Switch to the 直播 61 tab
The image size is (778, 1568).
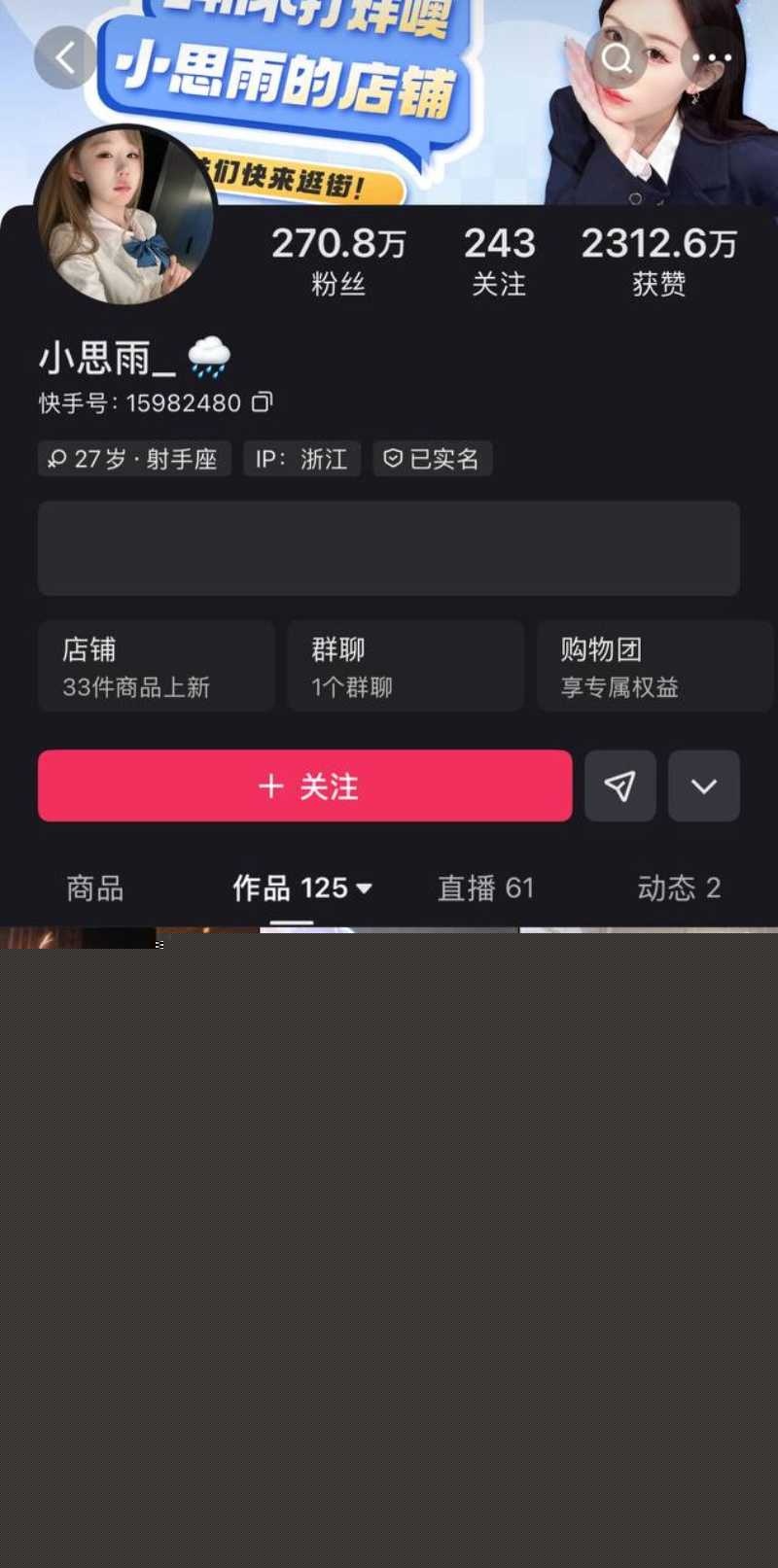coord(487,889)
